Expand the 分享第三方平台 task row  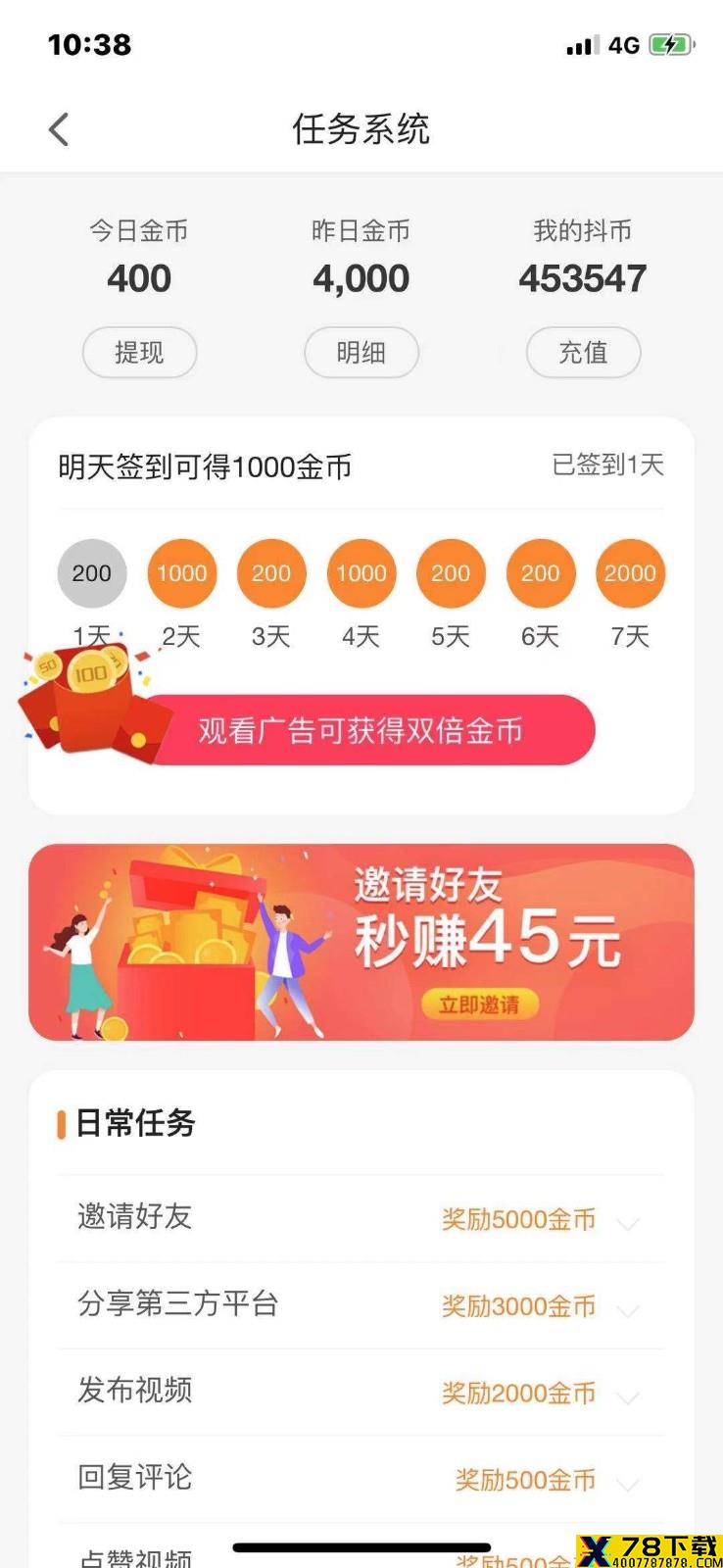[x=361, y=1305]
